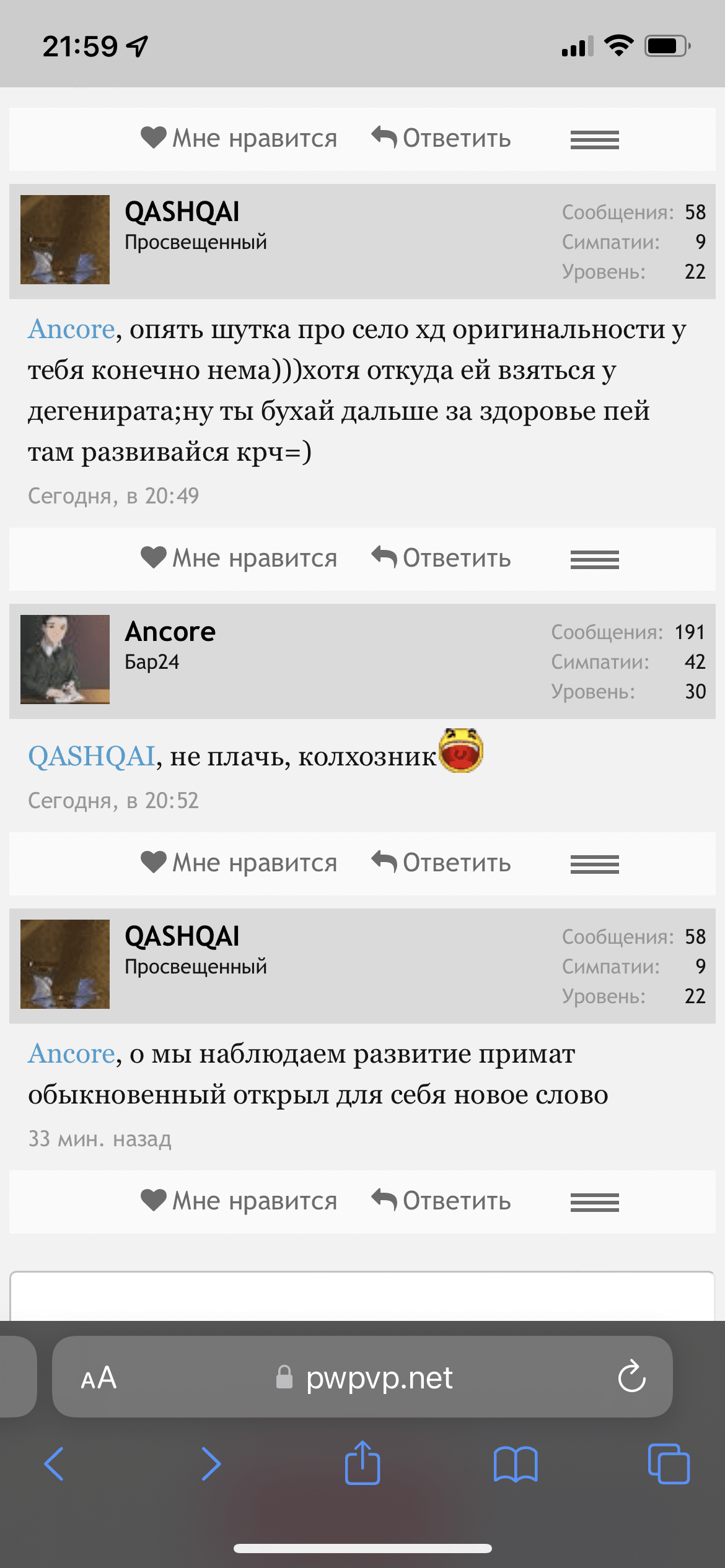
Task: Tap the empty message text field
Action: (x=362, y=1297)
